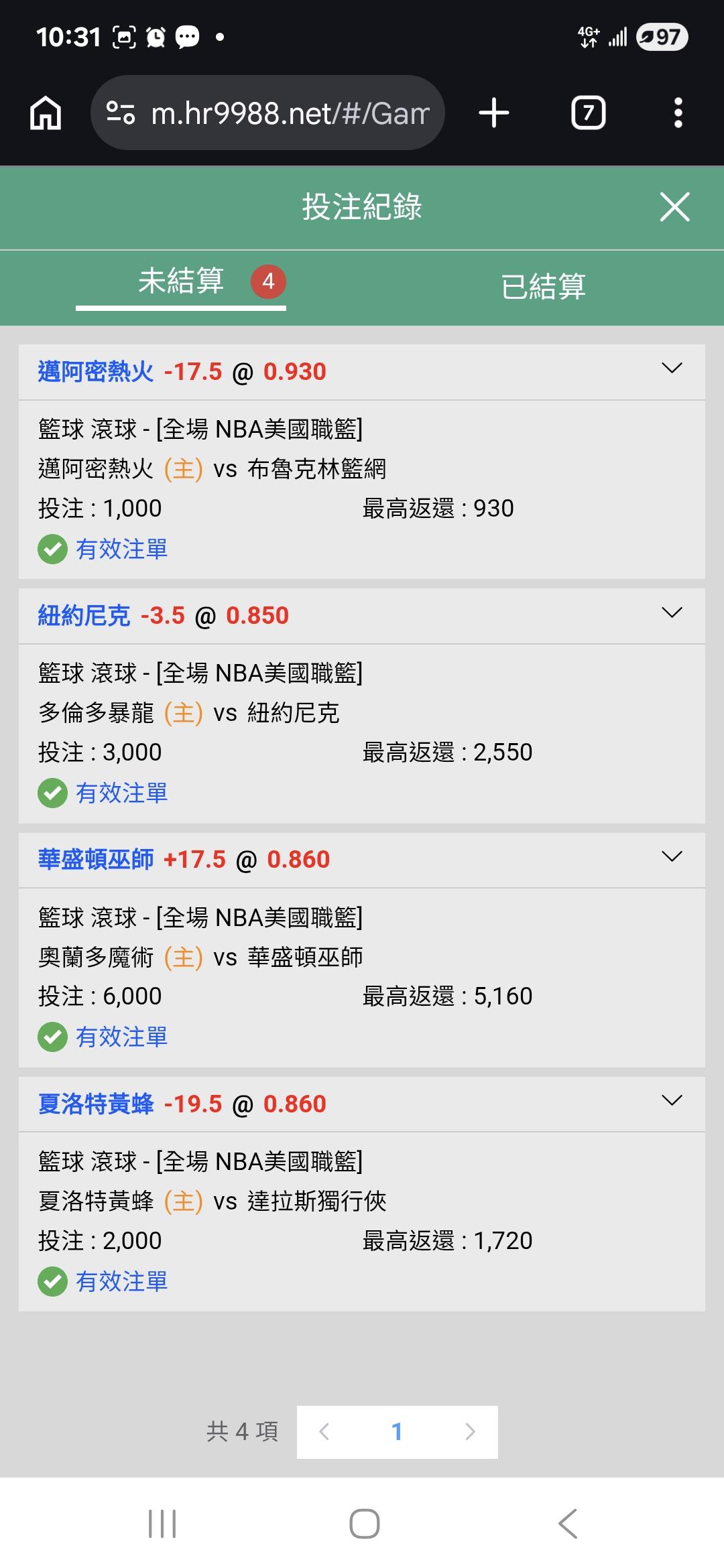The height and width of the screenshot is (1568, 724).
Task: Open the browser home page
Action: [x=46, y=113]
